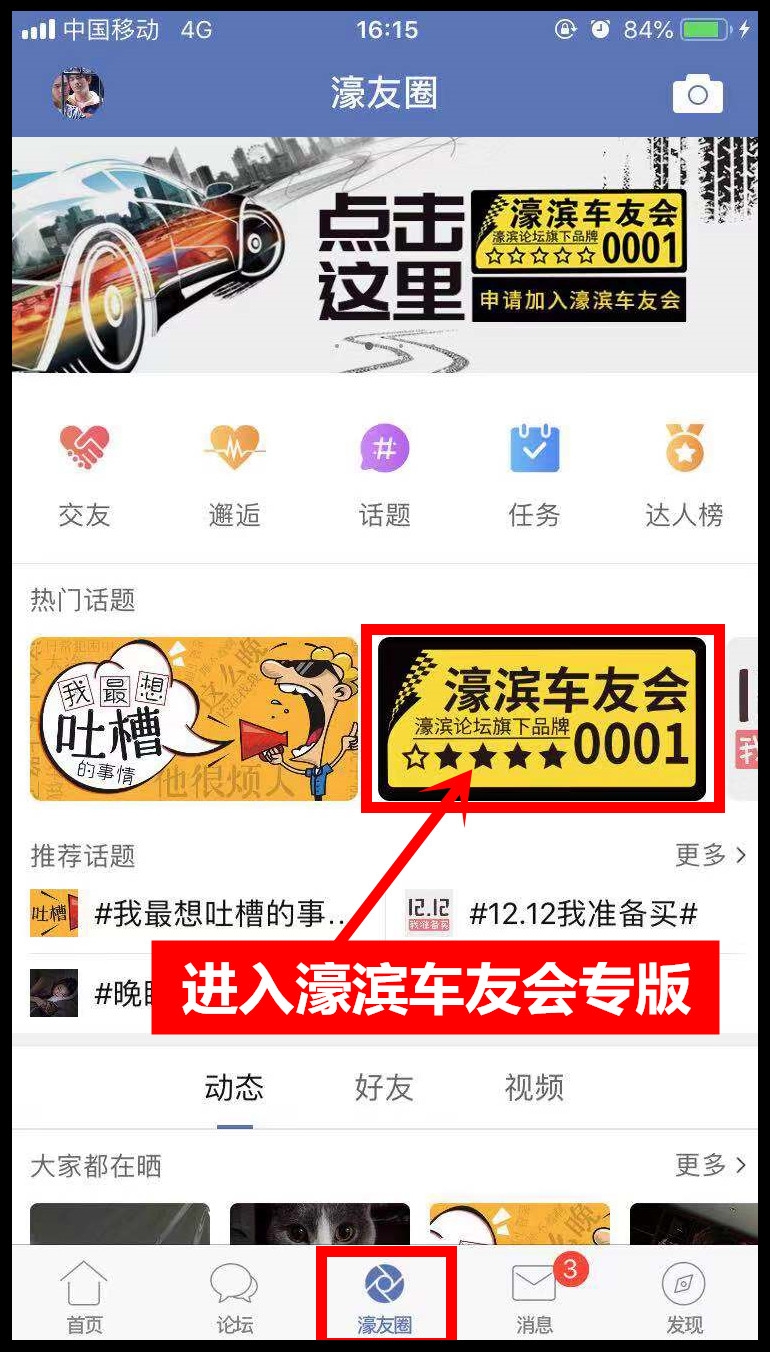
Task: See more recommended topics
Action: 710,855
